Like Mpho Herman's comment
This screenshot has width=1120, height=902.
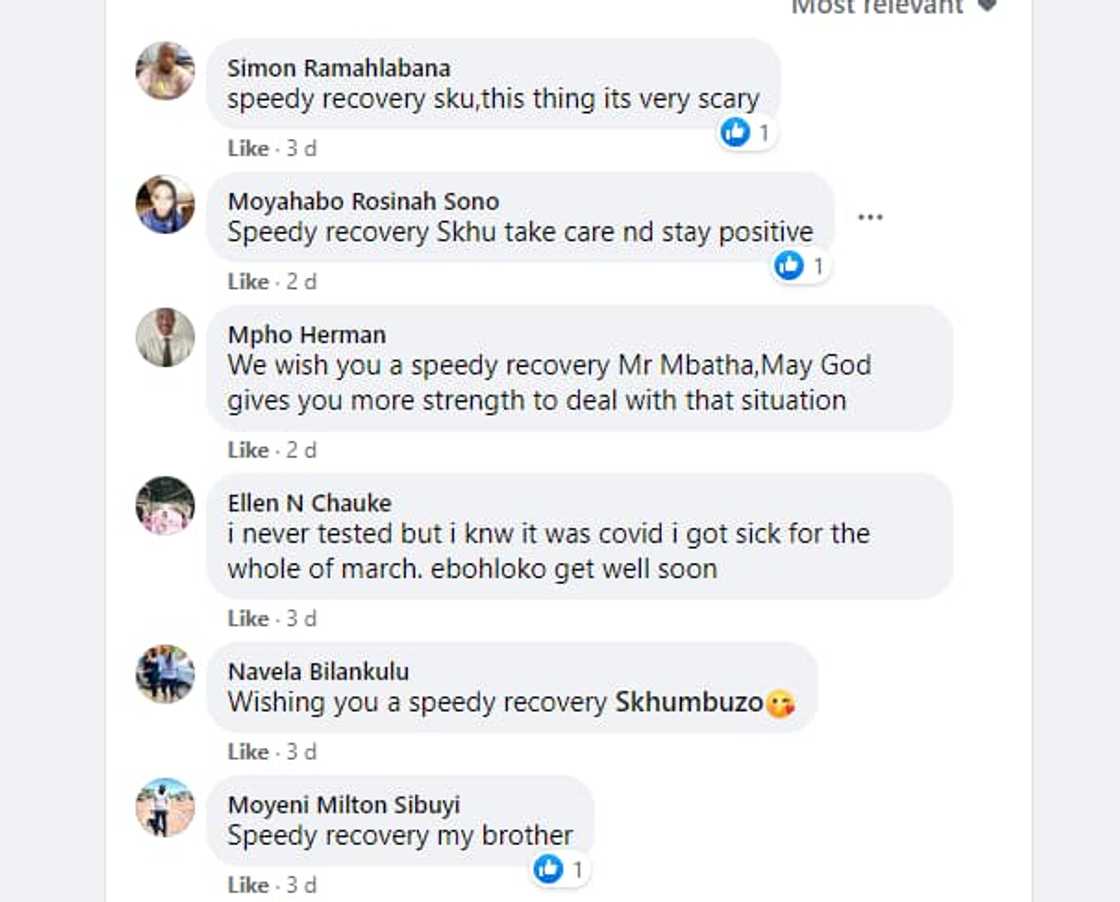pyautogui.click(x=247, y=450)
